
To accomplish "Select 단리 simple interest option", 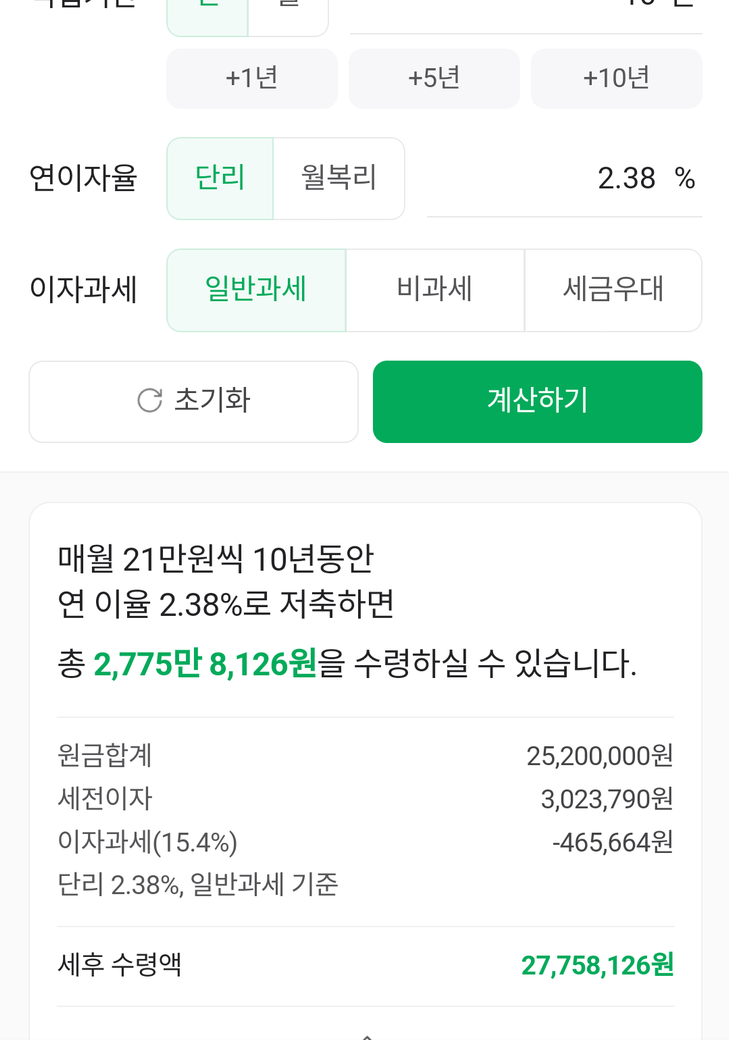I will point(220,178).
